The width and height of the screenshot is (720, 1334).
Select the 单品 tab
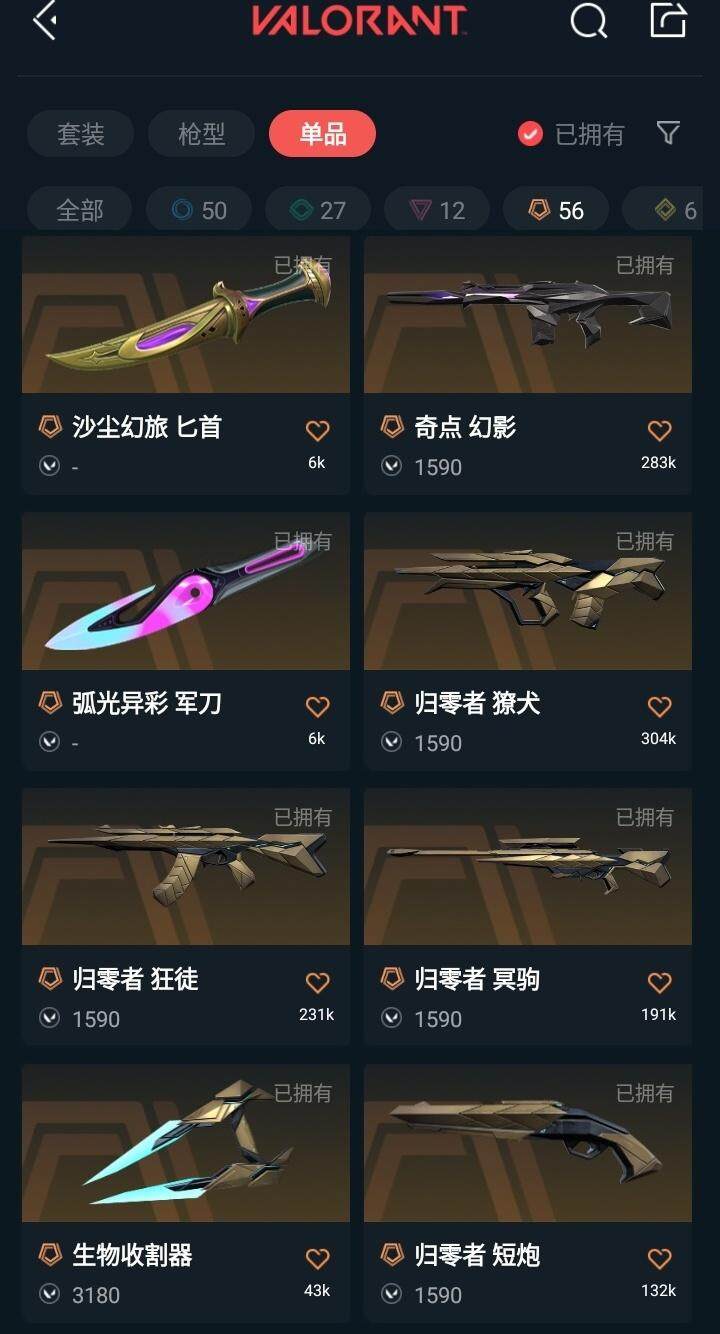click(x=322, y=134)
